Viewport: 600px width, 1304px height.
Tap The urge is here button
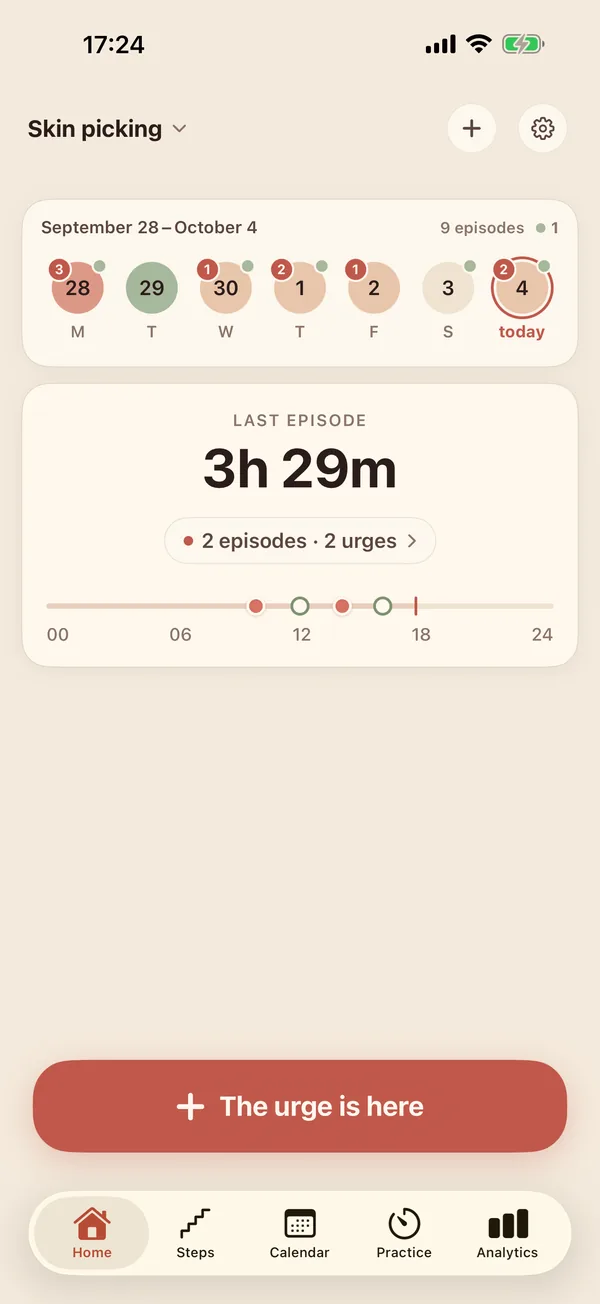(x=300, y=1106)
